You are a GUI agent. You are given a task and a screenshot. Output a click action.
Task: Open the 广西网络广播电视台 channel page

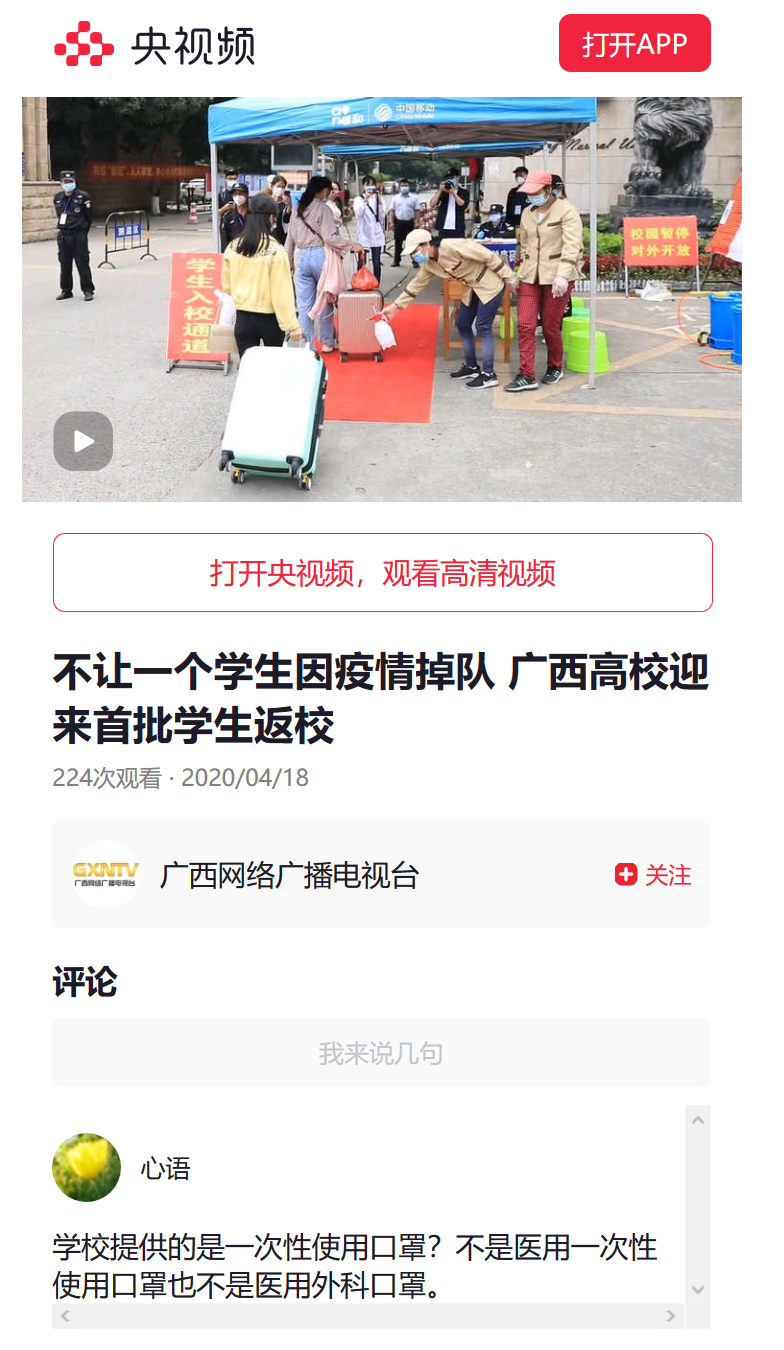click(x=288, y=875)
